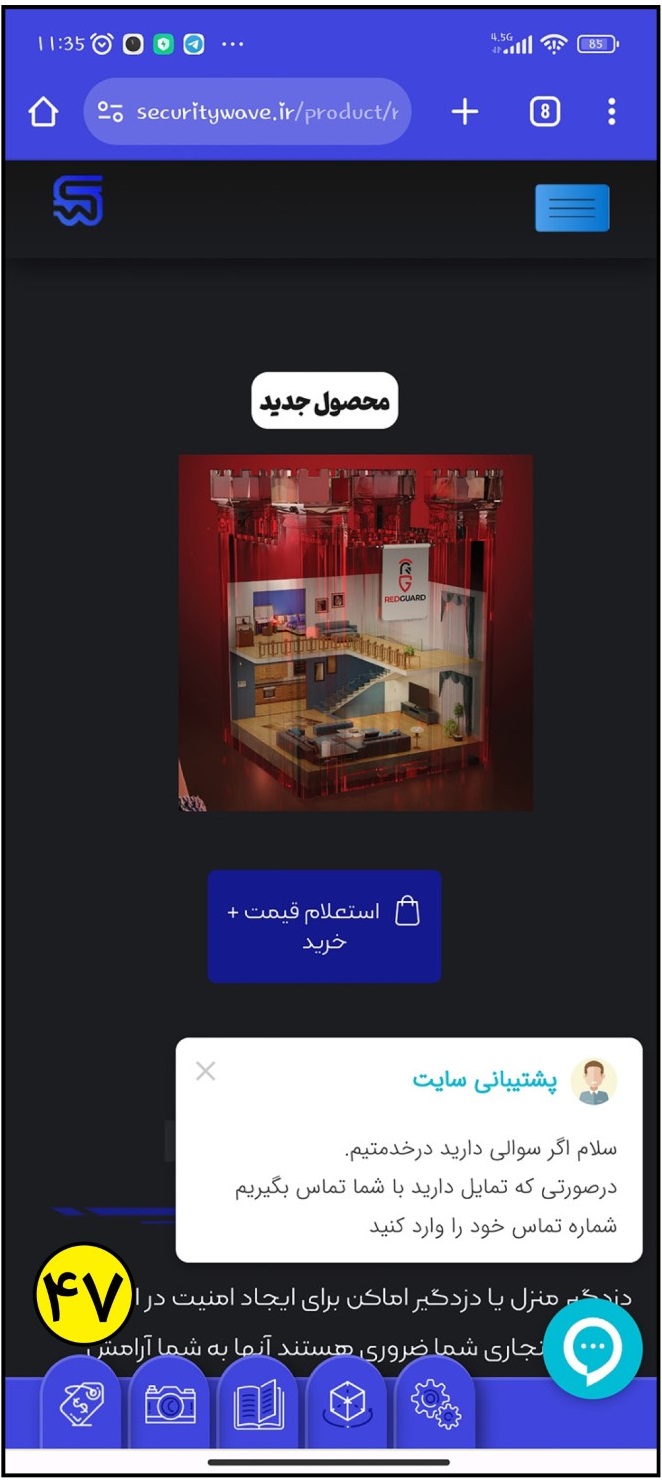Open the book icon in bottom bar
Screen dimensions: 662x1484
(259, 1405)
